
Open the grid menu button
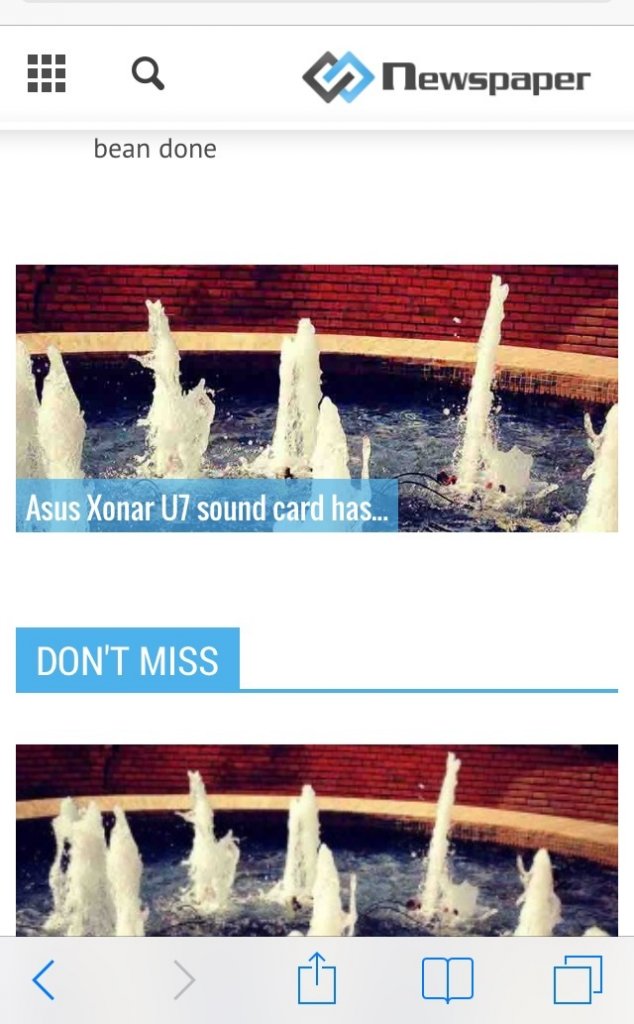(x=46, y=74)
